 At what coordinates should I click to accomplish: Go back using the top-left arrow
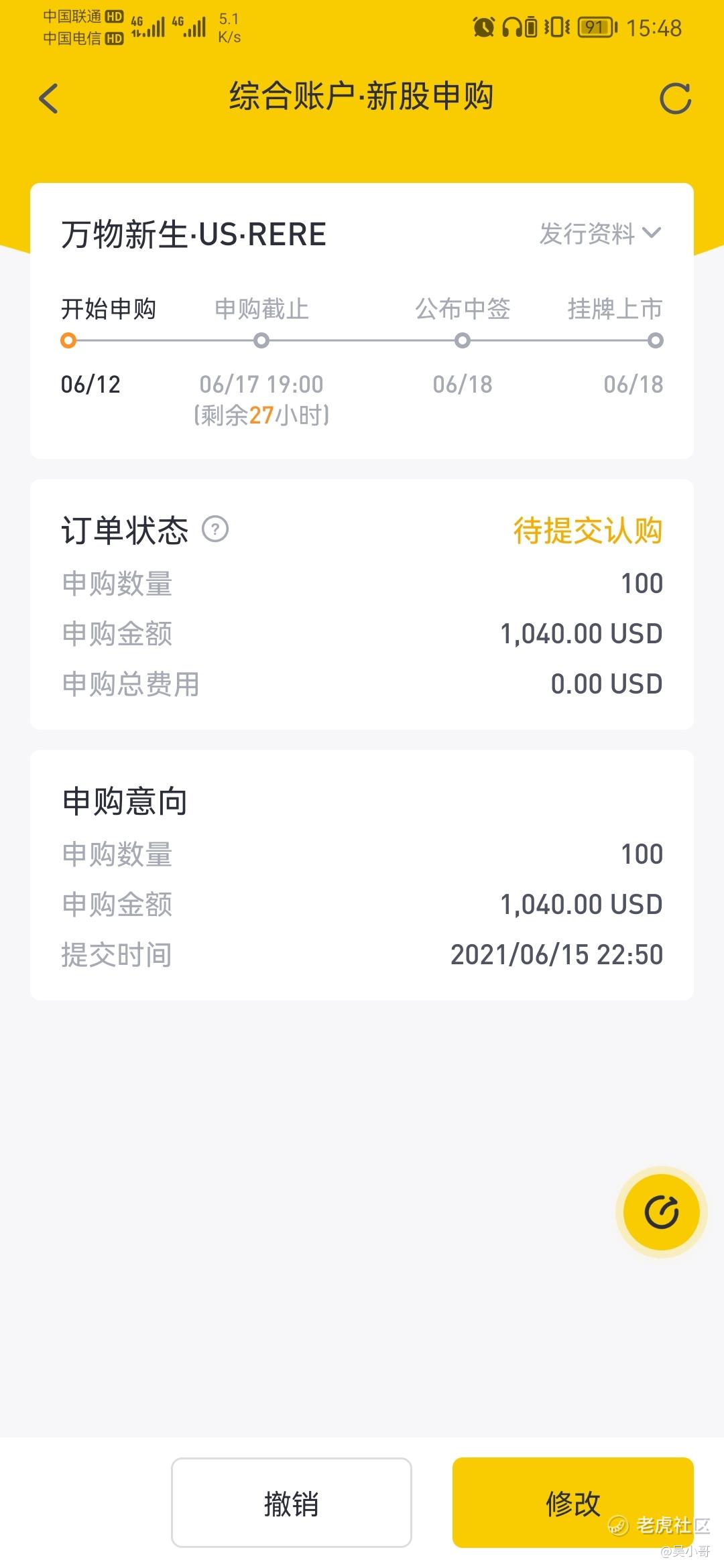coord(49,99)
